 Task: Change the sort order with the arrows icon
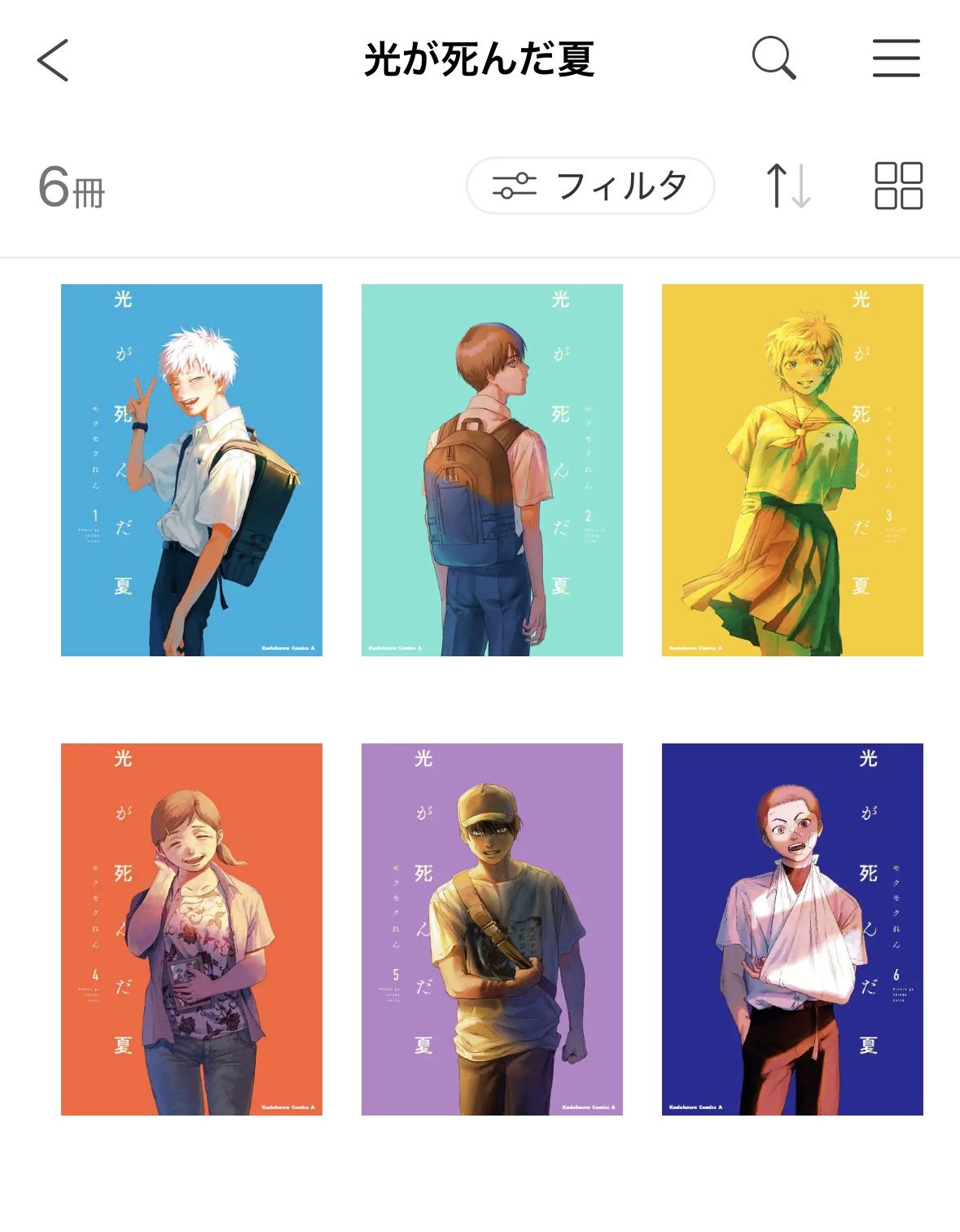[788, 186]
